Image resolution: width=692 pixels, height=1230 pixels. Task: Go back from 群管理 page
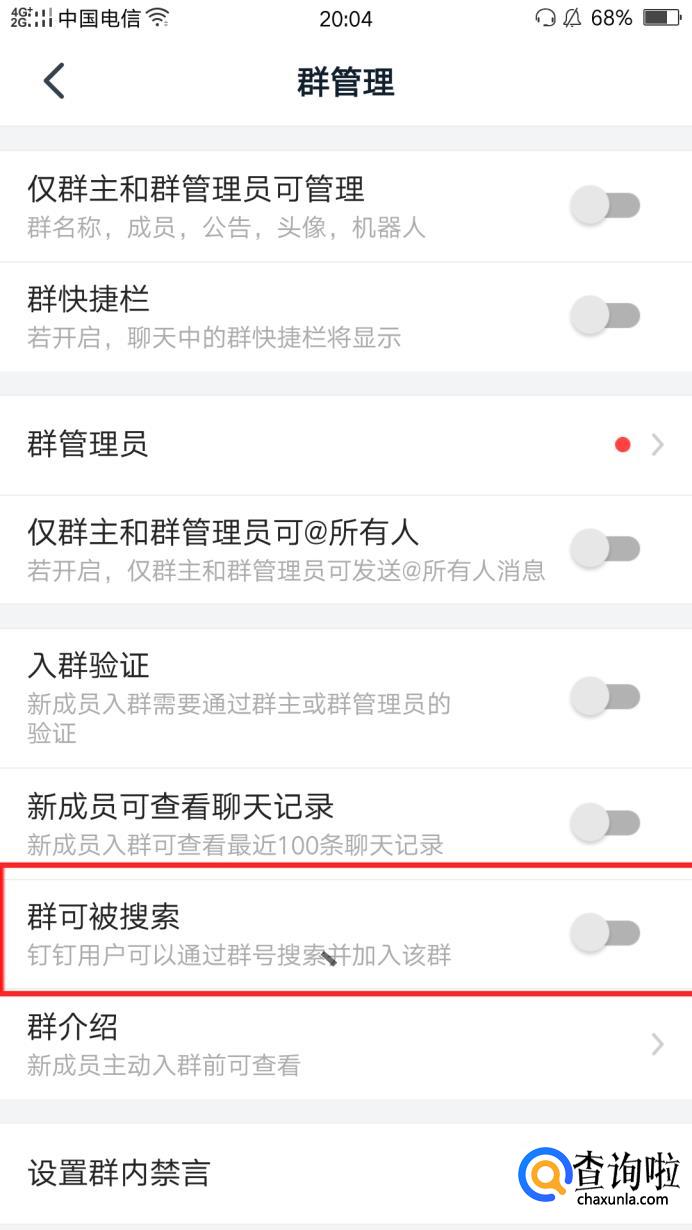click(x=54, y=81)
